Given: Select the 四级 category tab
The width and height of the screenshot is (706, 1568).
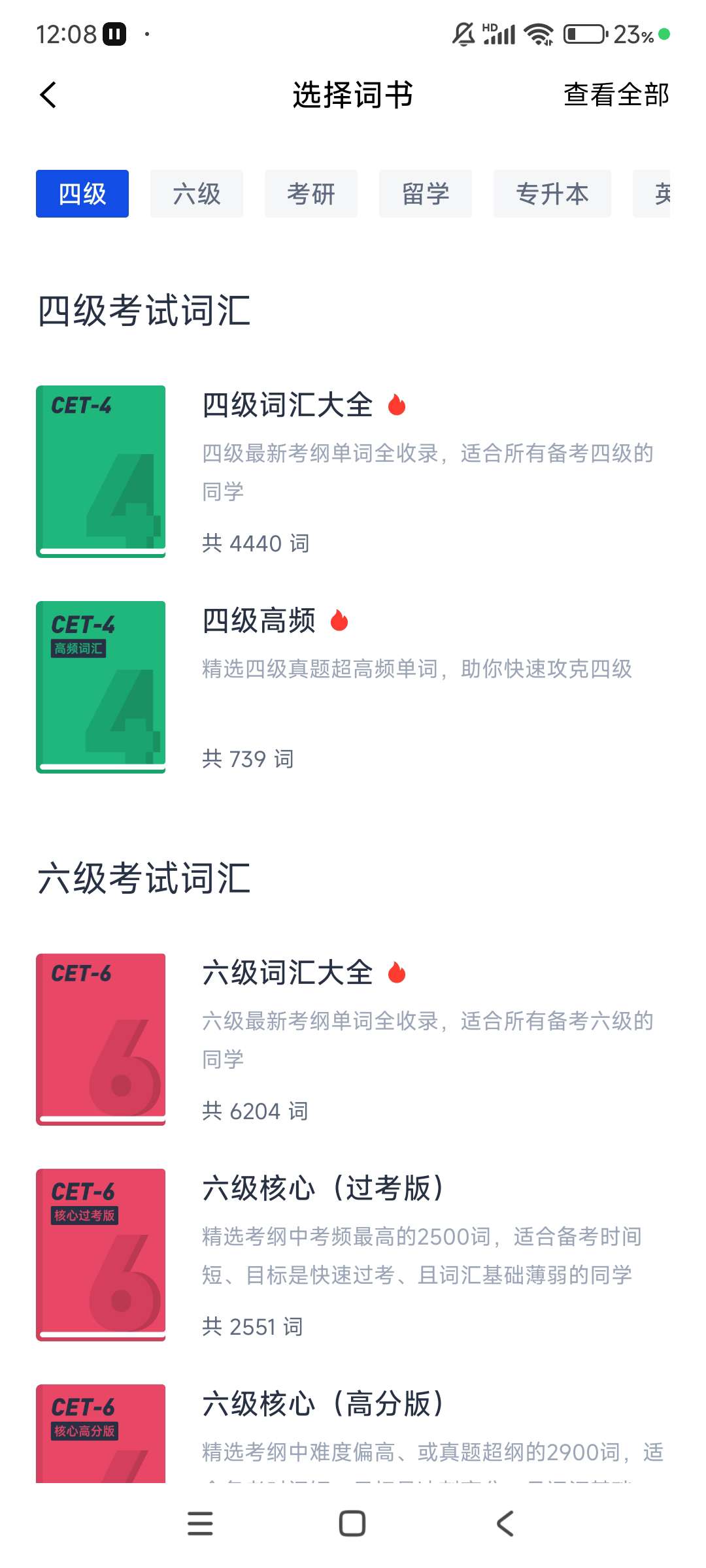Looking at the screenshot, I should click(x=82, y=194).
